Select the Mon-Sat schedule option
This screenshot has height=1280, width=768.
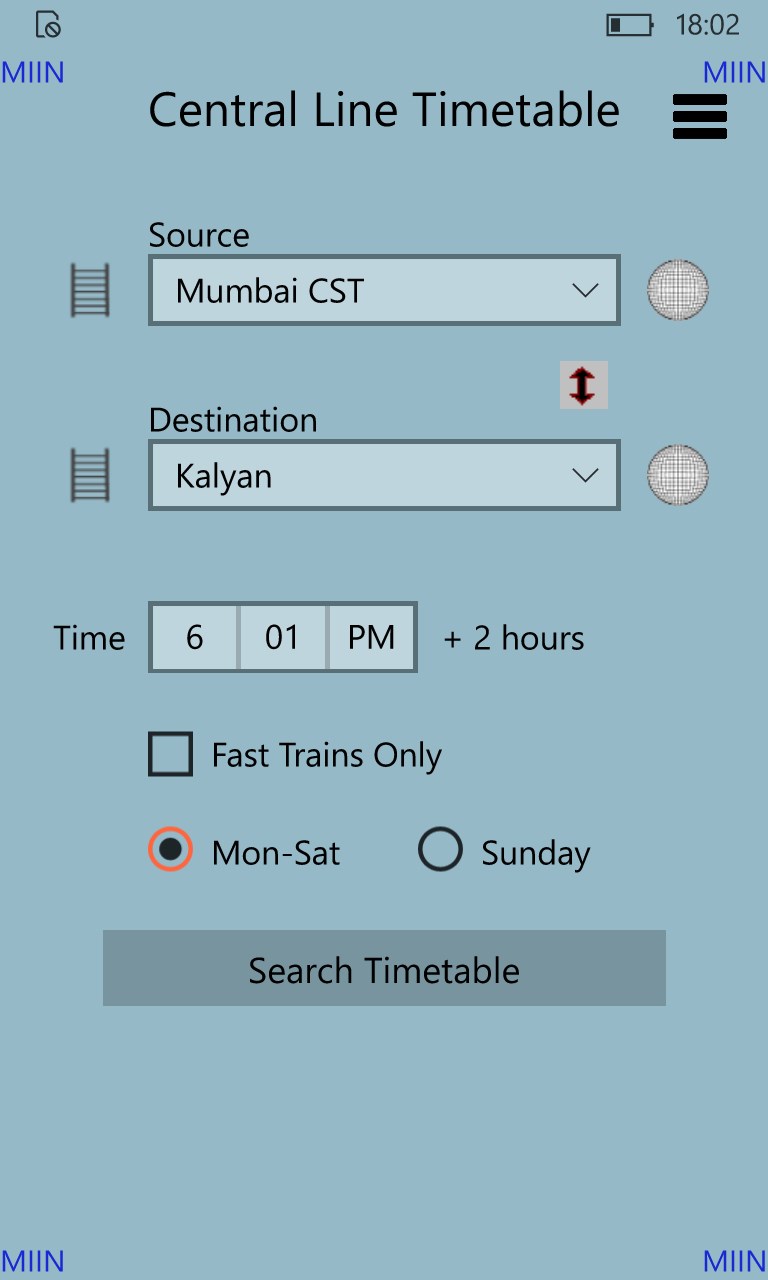pyautogui.click(x=171, y=850)
